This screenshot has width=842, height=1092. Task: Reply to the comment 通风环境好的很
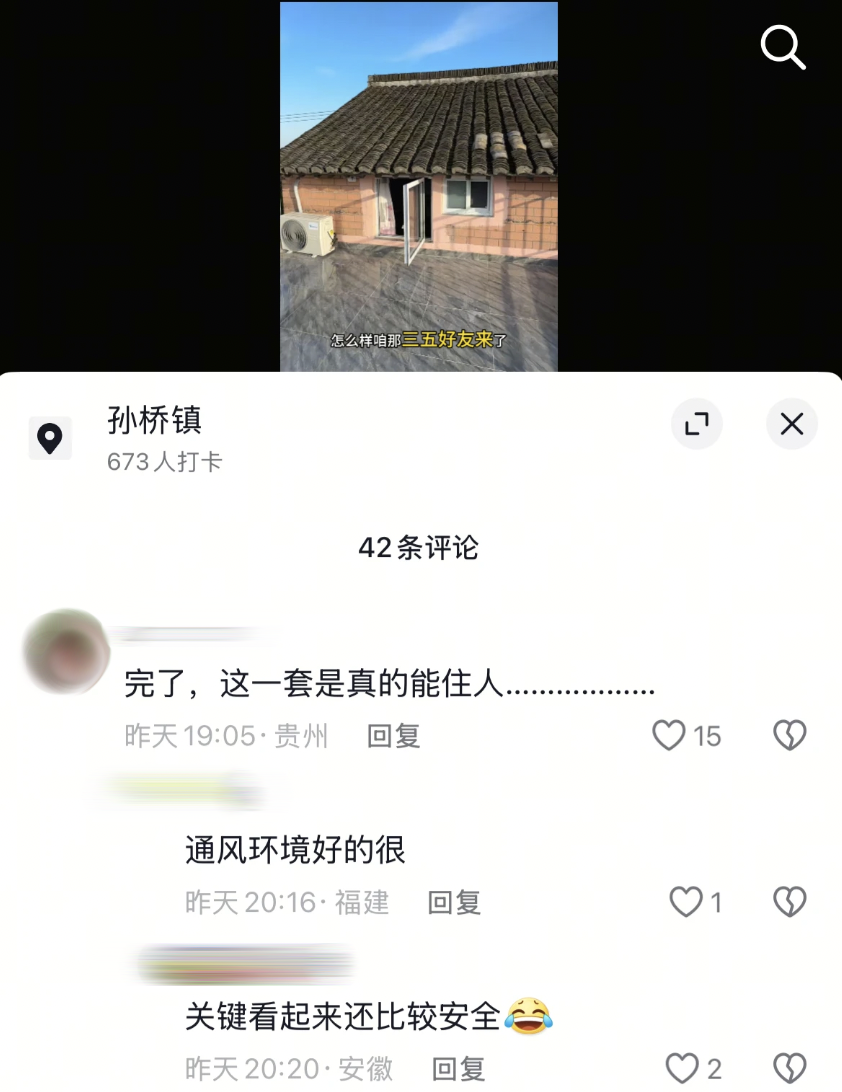click(x=454, y=902)
